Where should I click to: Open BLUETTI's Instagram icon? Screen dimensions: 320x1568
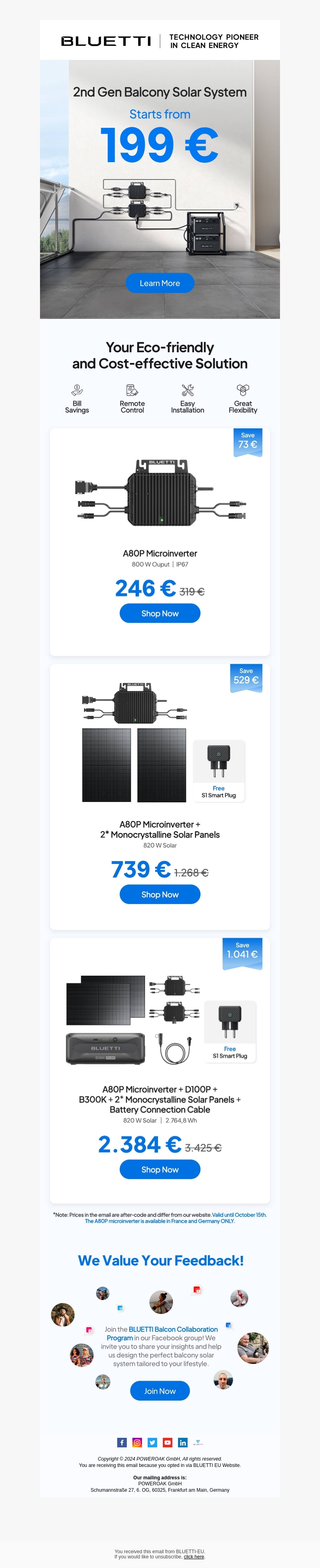click(137, 1443)
